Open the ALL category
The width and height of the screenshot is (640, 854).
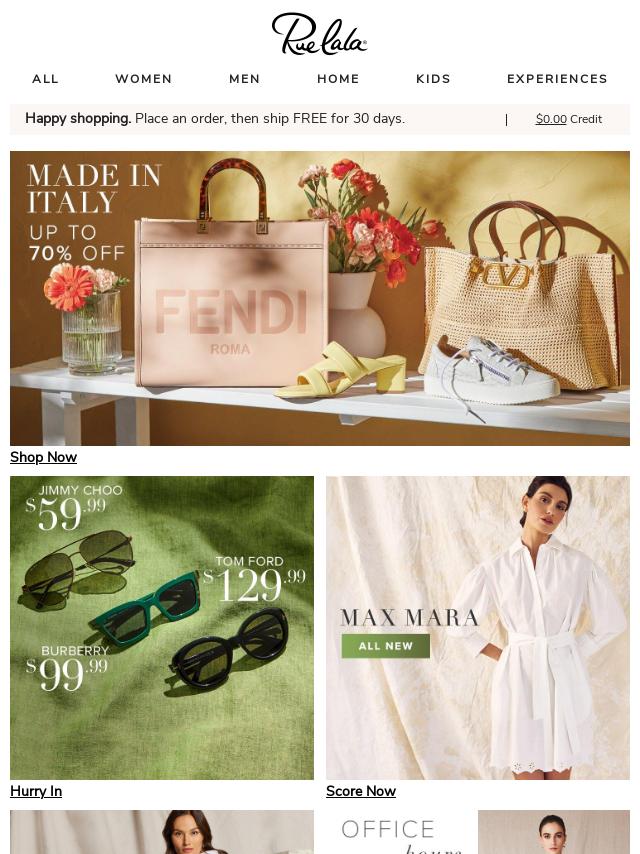coord(45,79)
